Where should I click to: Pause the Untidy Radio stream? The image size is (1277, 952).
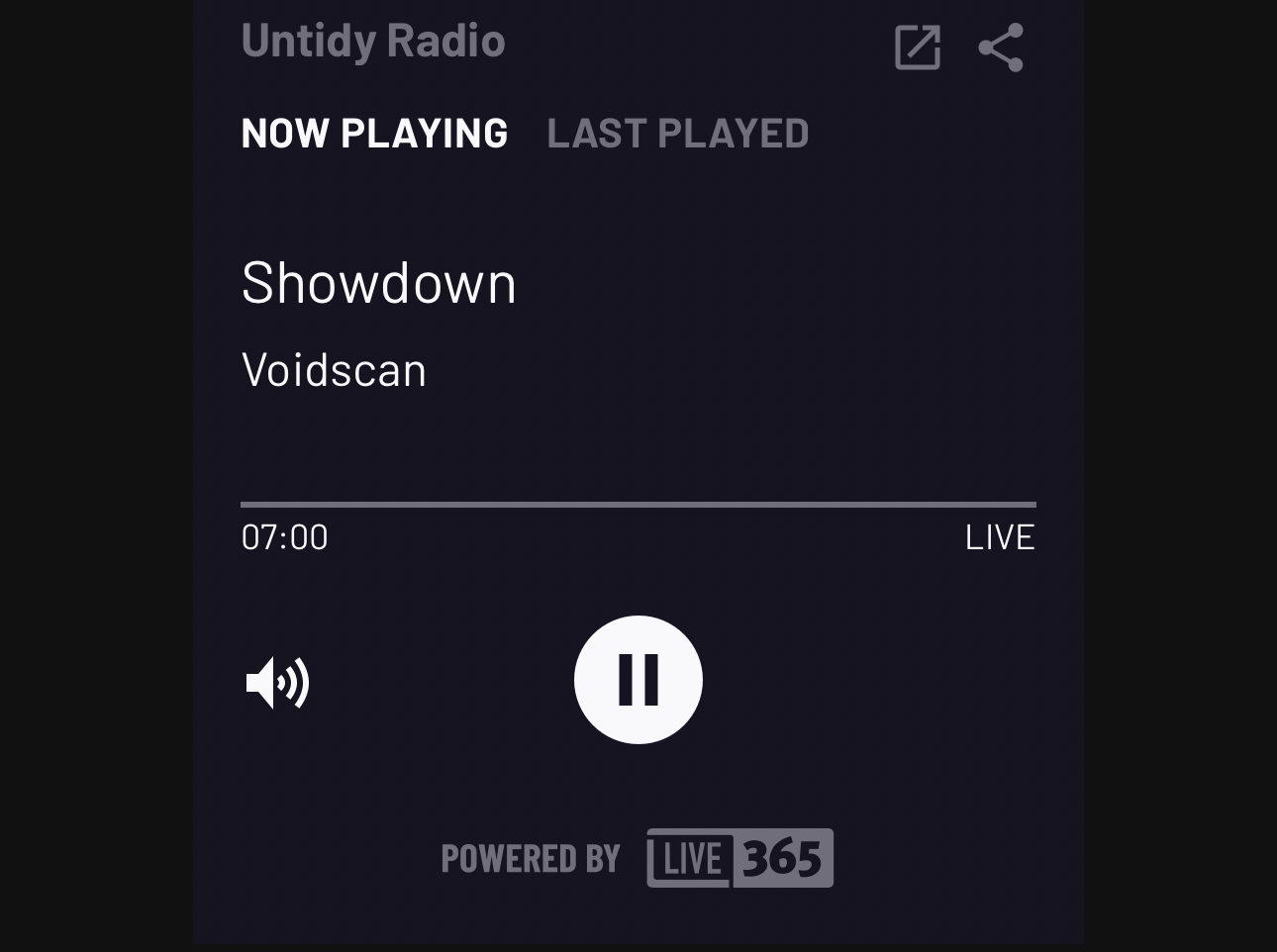pos(638,680)
